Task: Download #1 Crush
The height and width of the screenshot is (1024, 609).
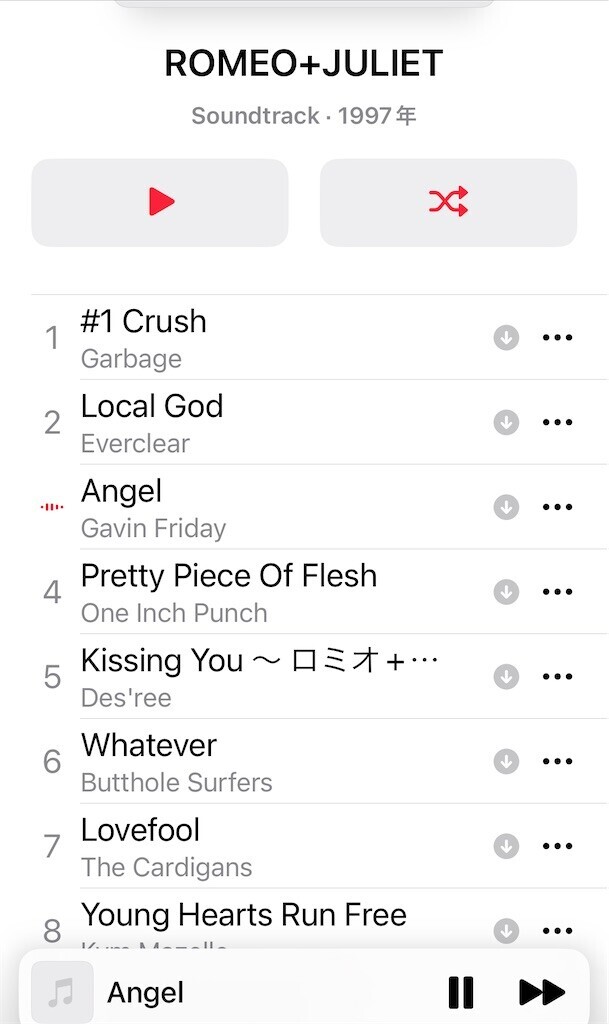Action: tap(506, 338)
